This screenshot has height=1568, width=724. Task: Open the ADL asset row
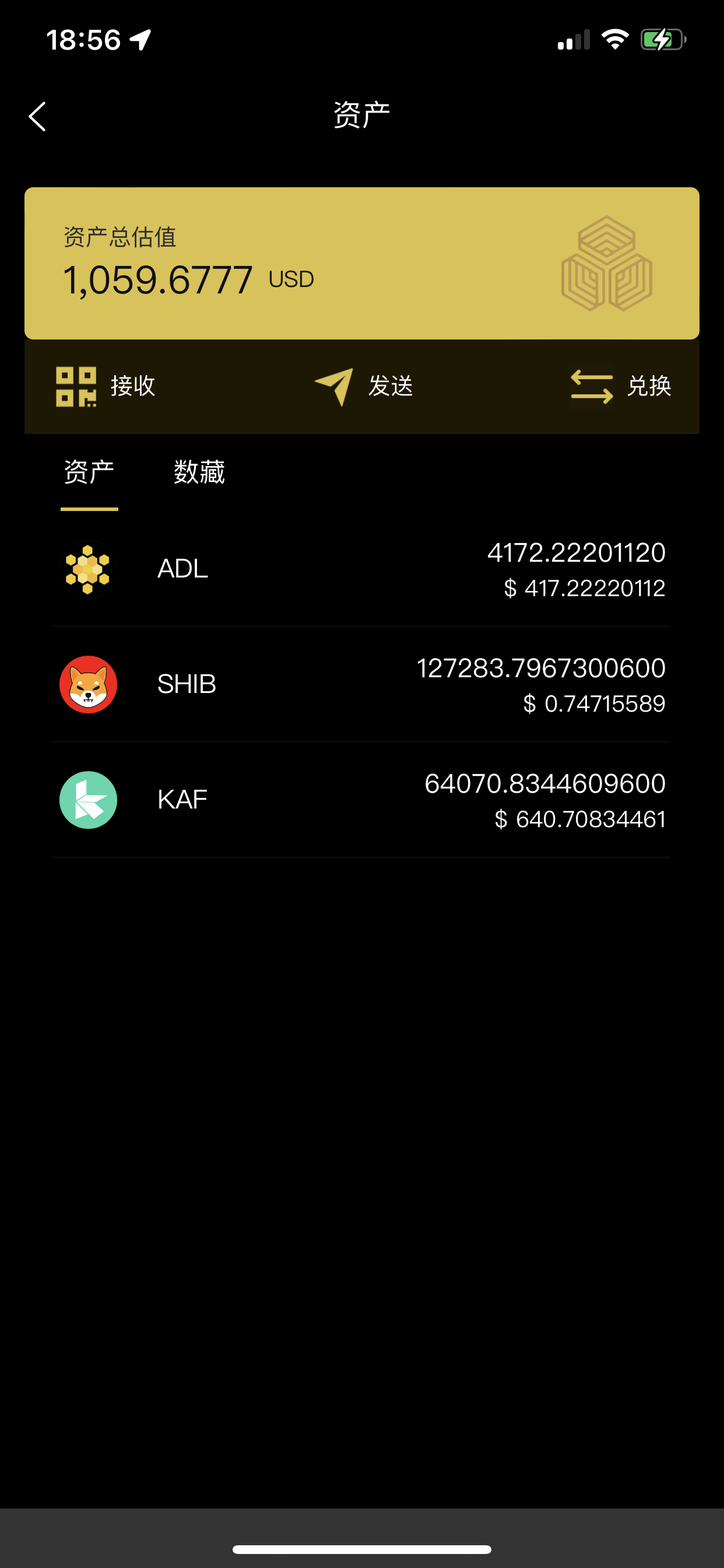(x=361, y=569)
